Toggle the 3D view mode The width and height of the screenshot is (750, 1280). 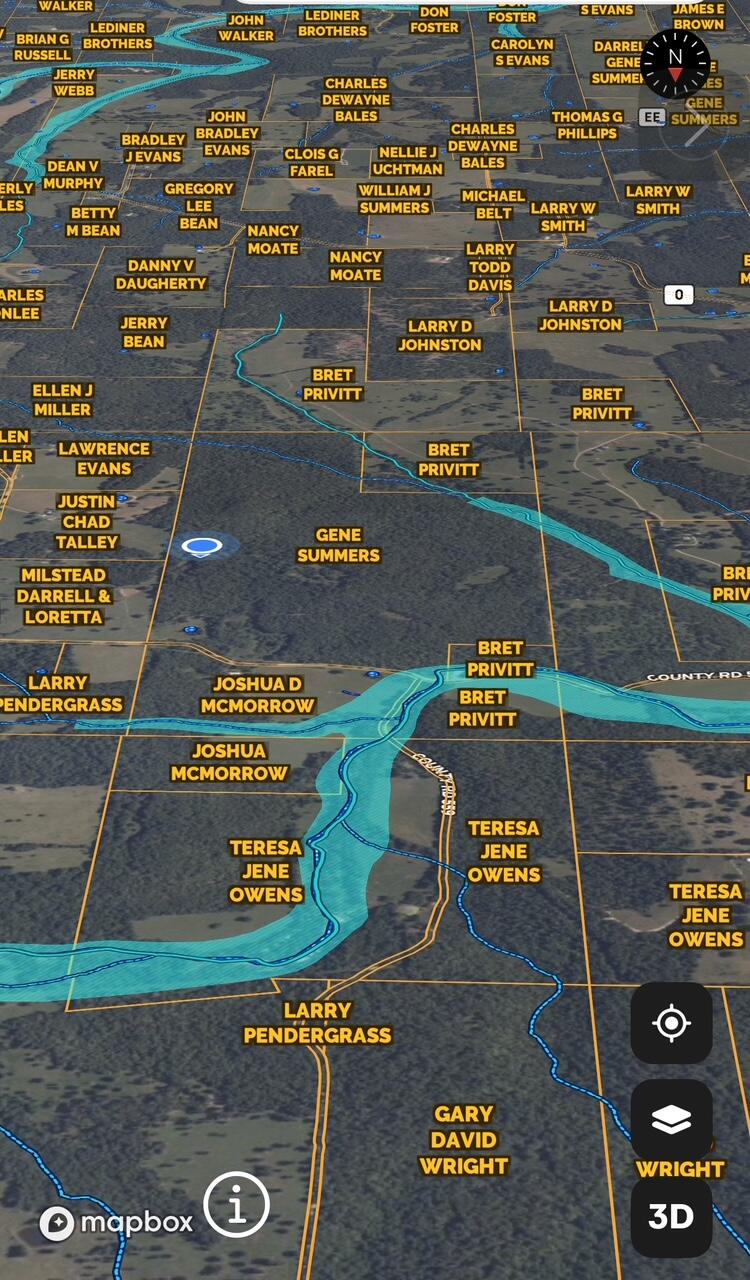click(x=671, y=1216)
